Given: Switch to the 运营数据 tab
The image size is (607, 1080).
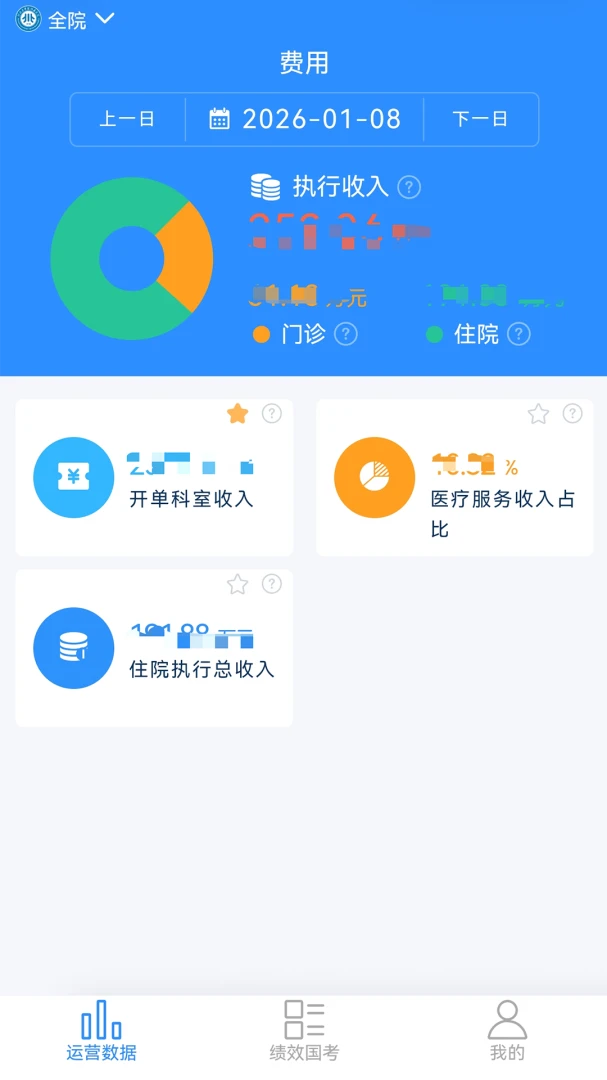Looking at the screenshot, I should [101, 1031].
